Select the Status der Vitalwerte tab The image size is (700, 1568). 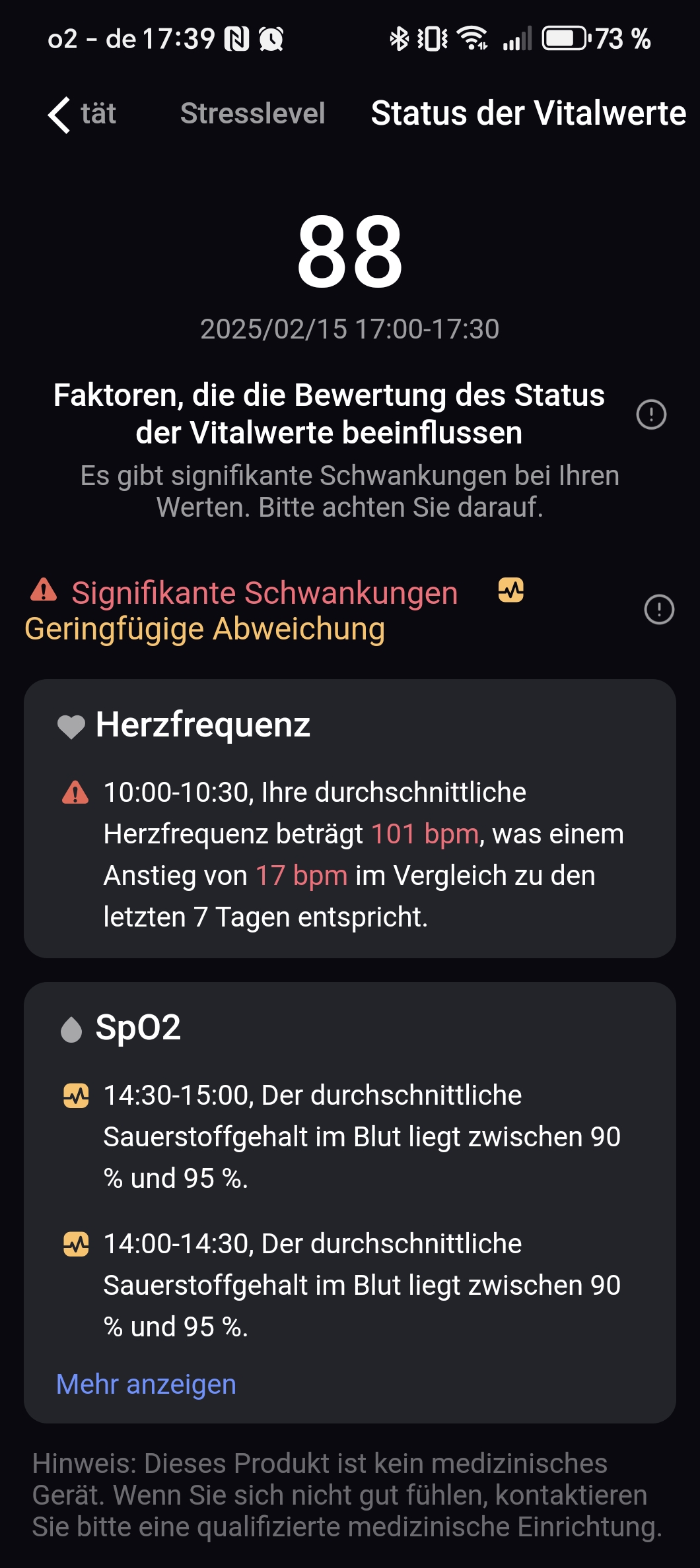pos(528,114)
